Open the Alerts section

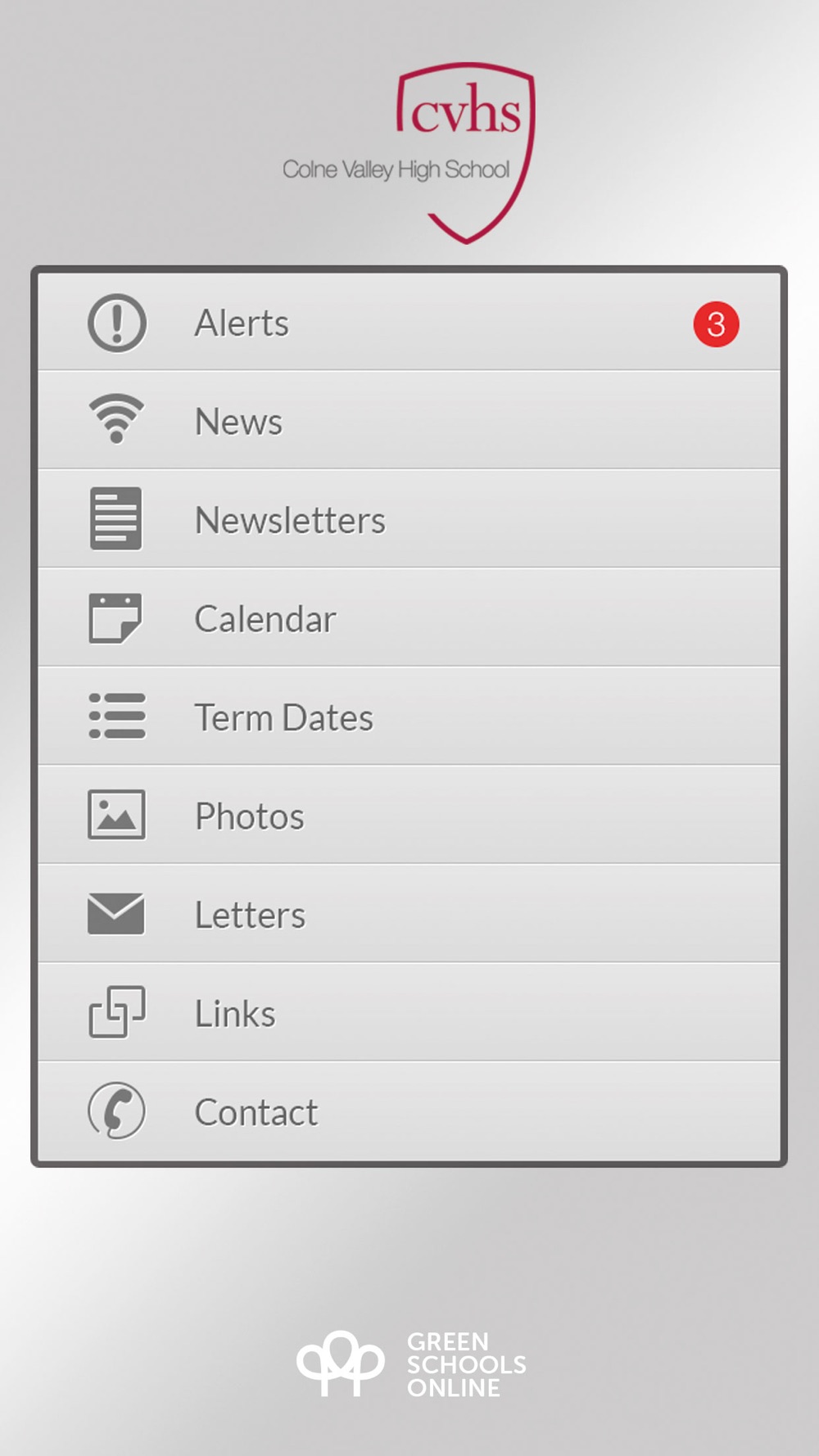[409, 322]
